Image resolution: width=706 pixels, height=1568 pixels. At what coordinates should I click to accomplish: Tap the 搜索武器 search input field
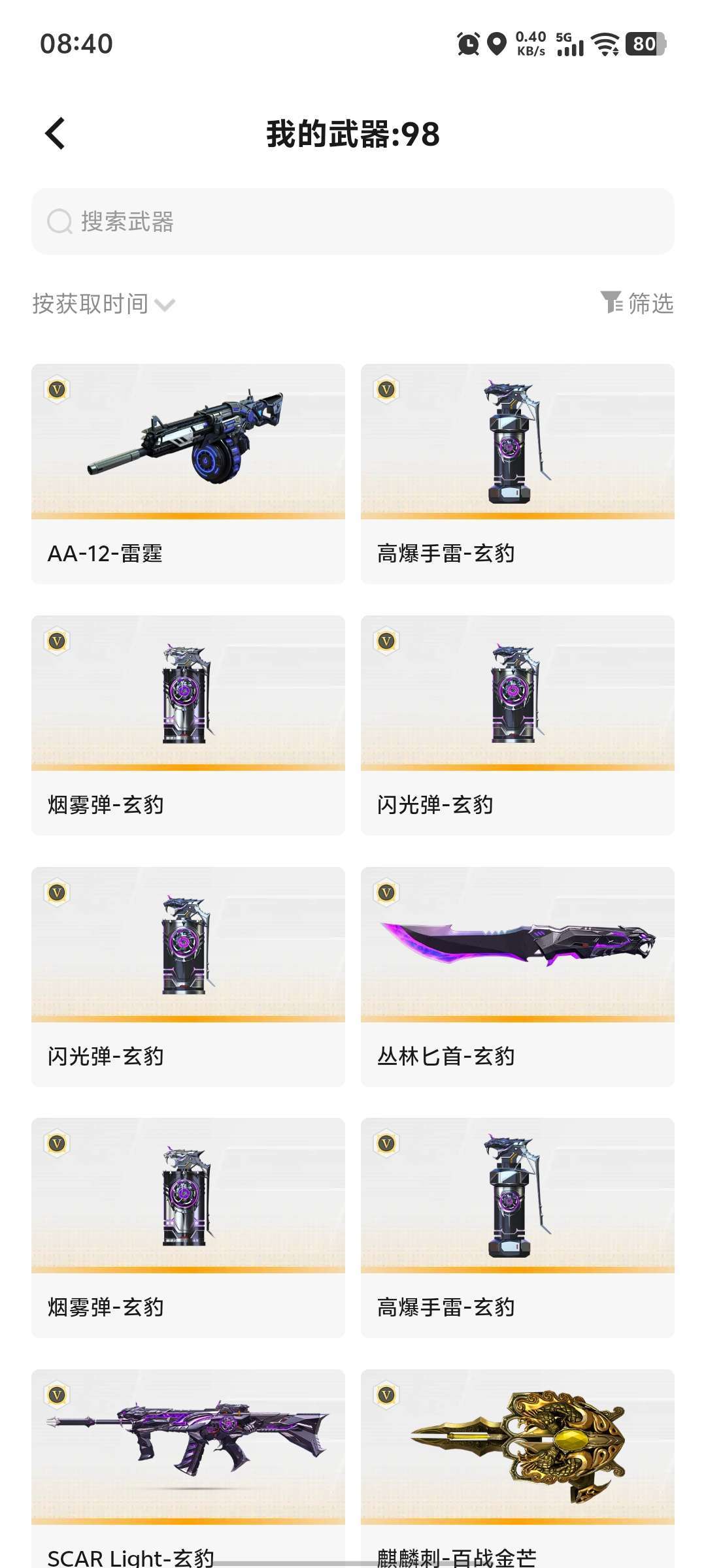pyautogui.click(x=353, y=221)
